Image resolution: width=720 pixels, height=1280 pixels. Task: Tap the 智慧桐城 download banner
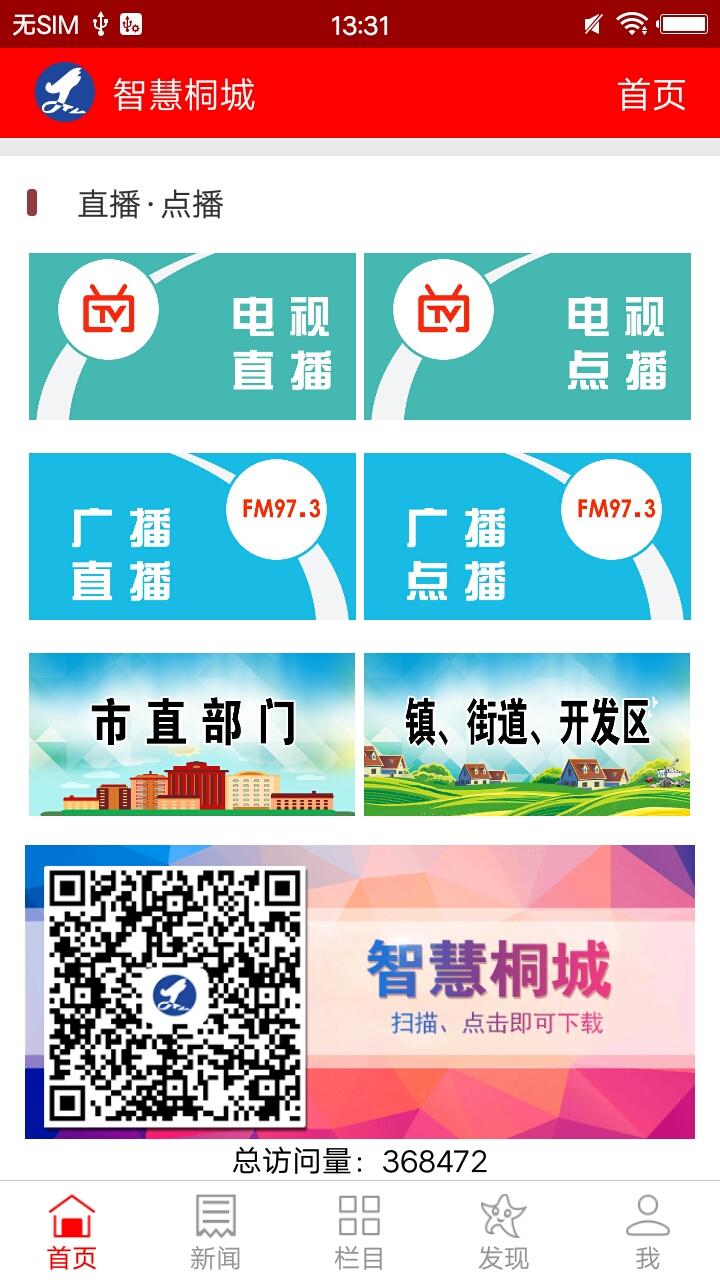pos(360,992)
